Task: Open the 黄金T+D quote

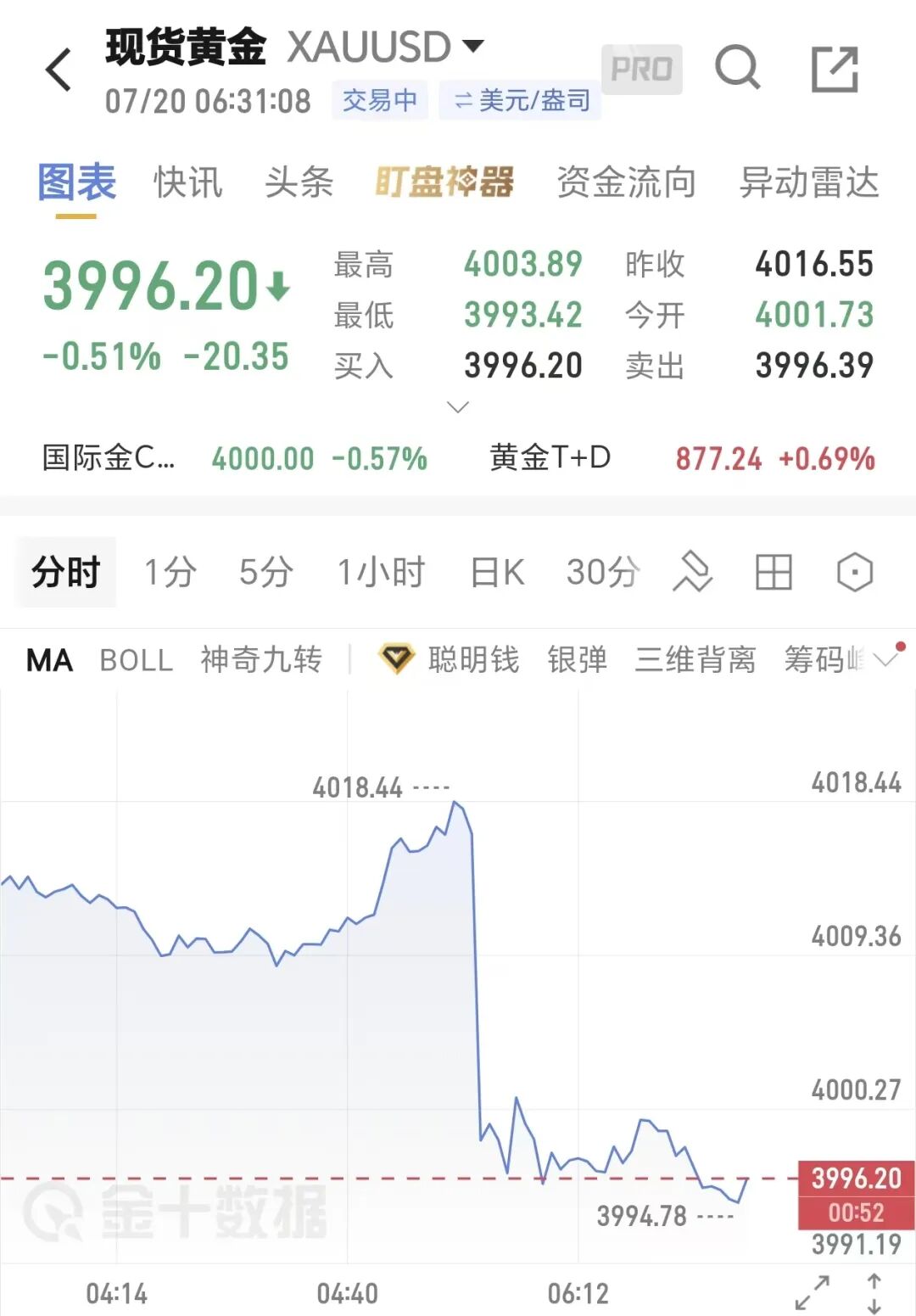Action: 682,458
